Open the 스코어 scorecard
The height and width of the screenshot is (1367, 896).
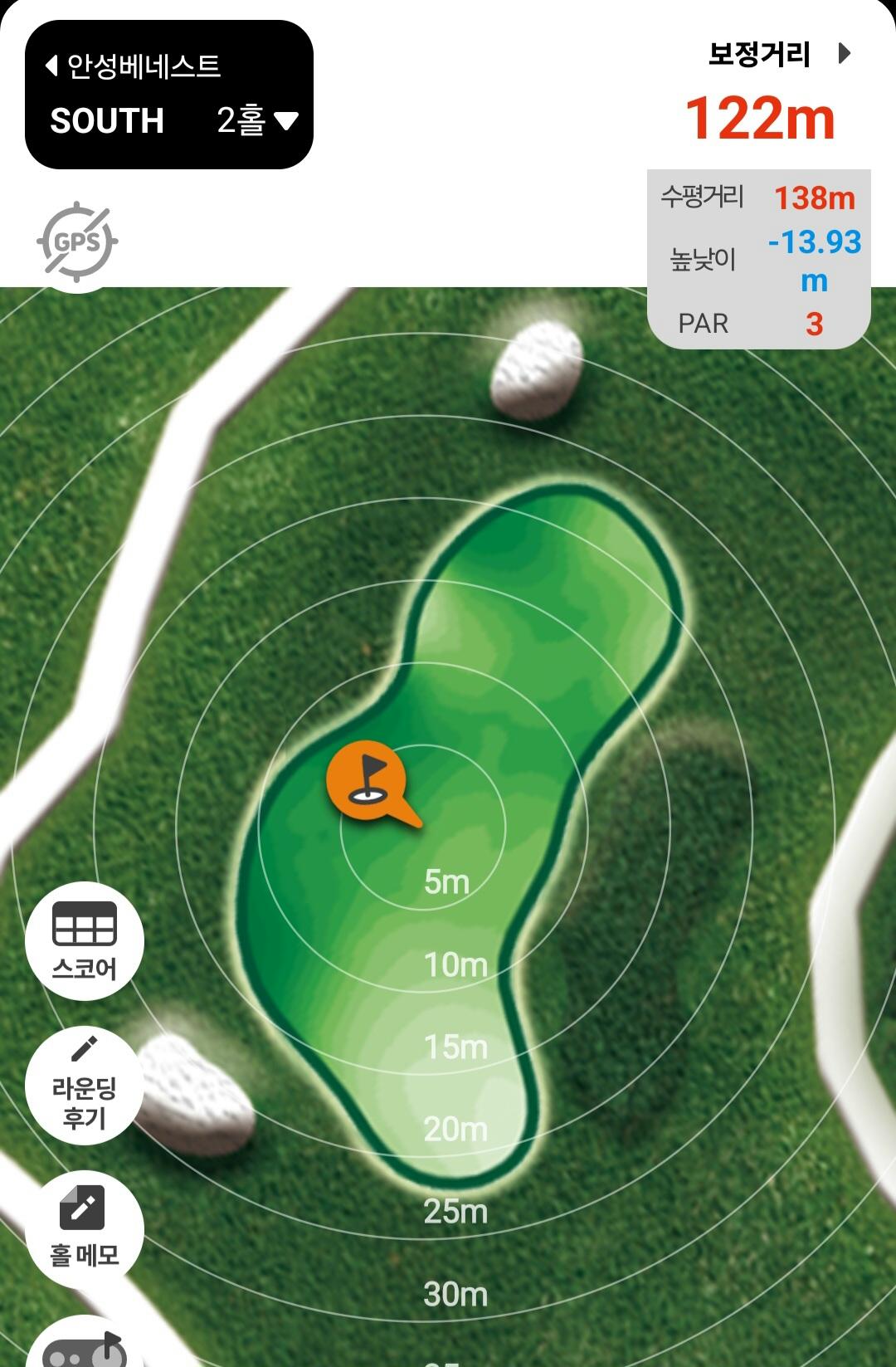[x=85, y=940]
